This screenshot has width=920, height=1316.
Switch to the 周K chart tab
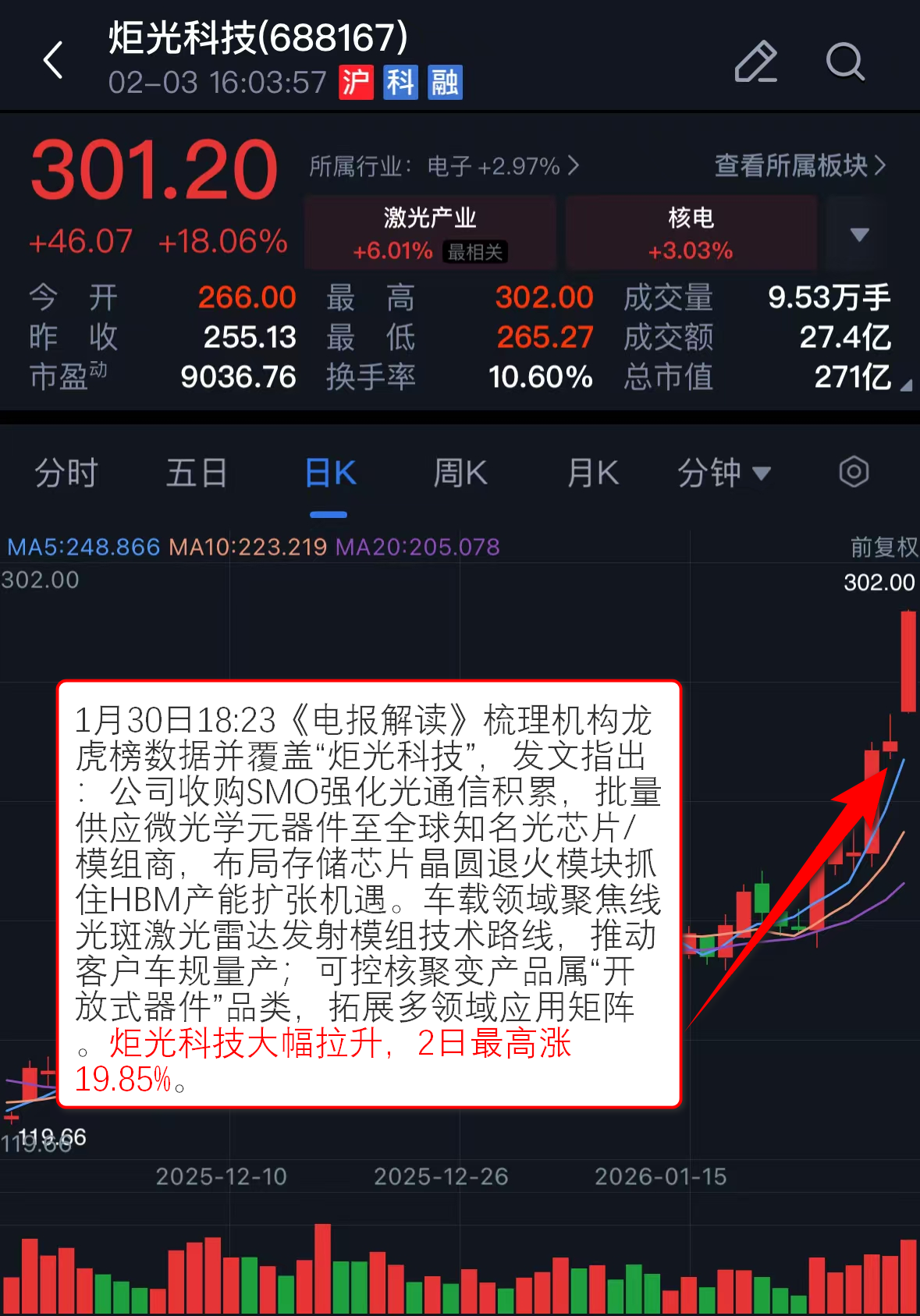[460, 473]
